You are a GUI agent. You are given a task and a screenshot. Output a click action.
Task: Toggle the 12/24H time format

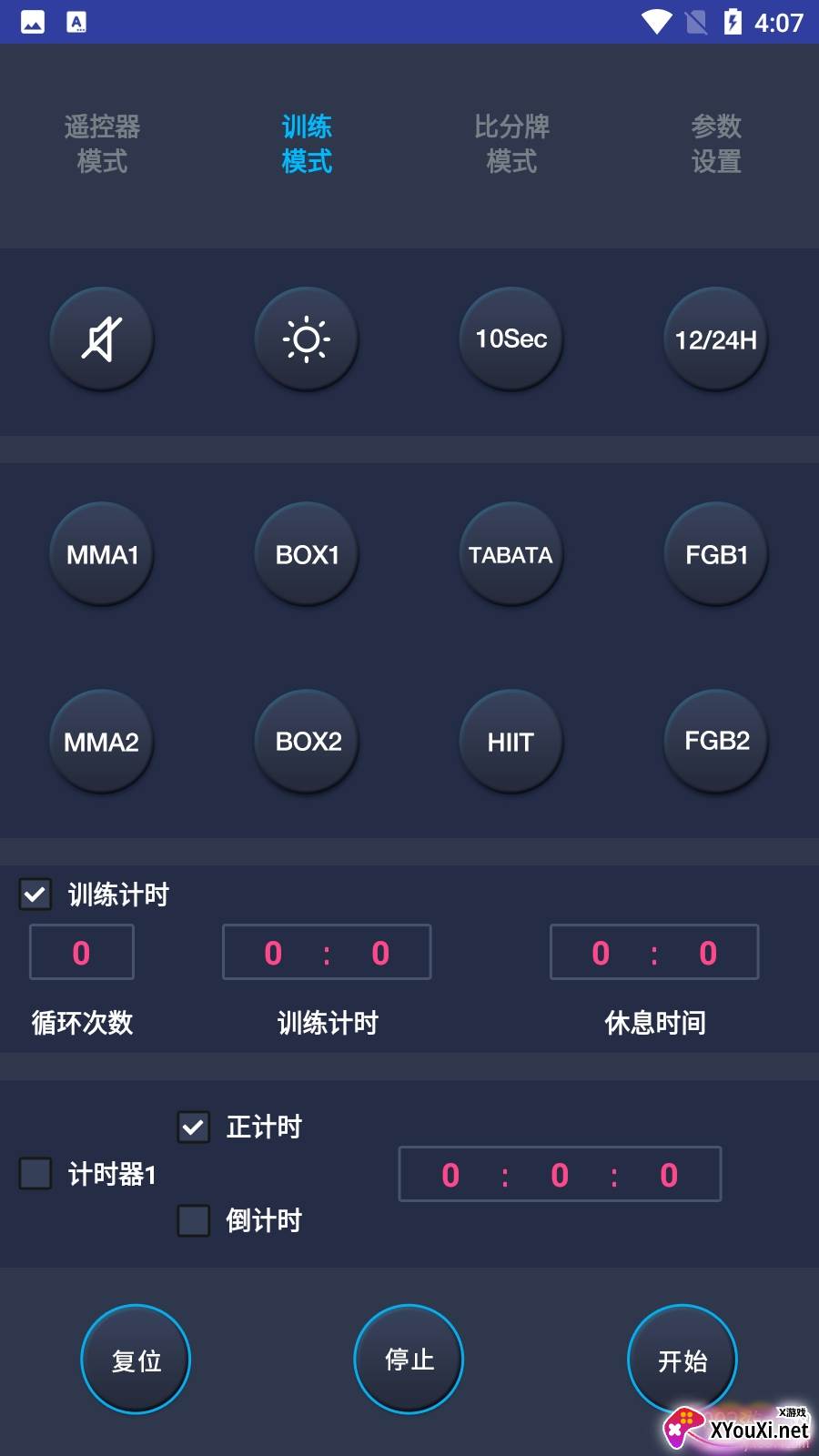(x=716, y=339)
